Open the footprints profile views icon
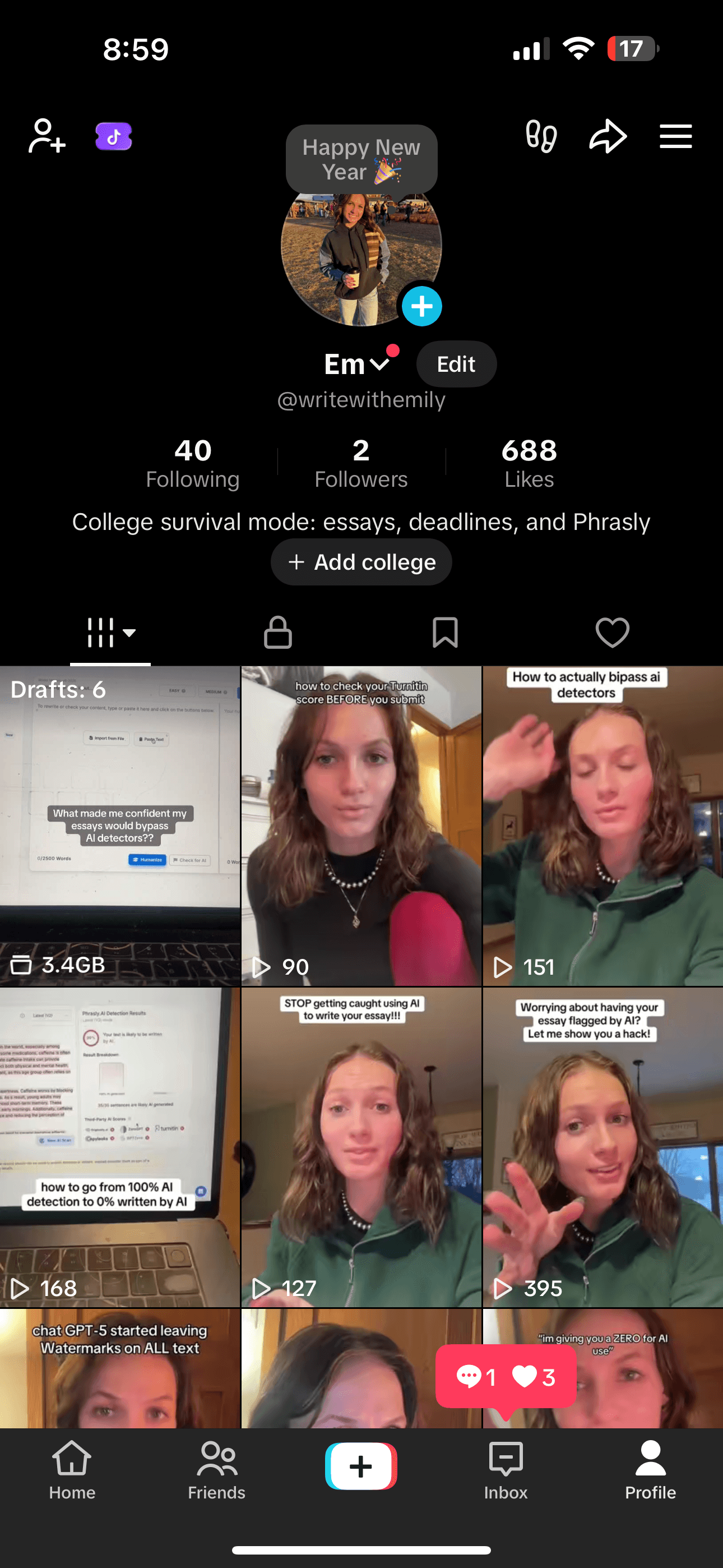Viewport: 723px width, 1568px height. tap(540, 136)
